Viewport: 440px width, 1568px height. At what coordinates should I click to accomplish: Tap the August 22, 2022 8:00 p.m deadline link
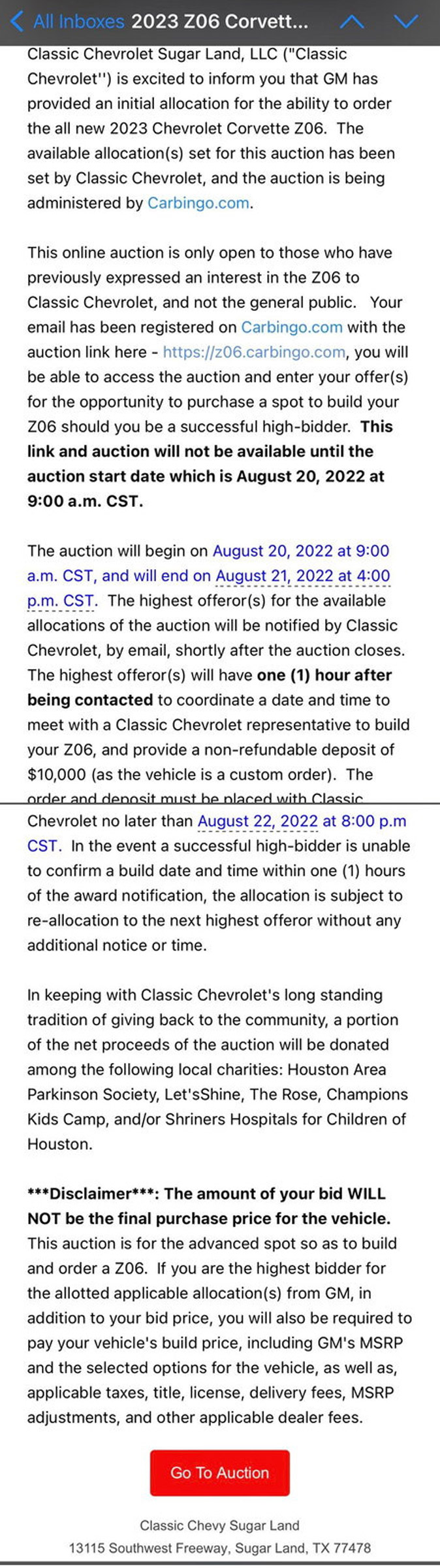click(x=302, y=821)
